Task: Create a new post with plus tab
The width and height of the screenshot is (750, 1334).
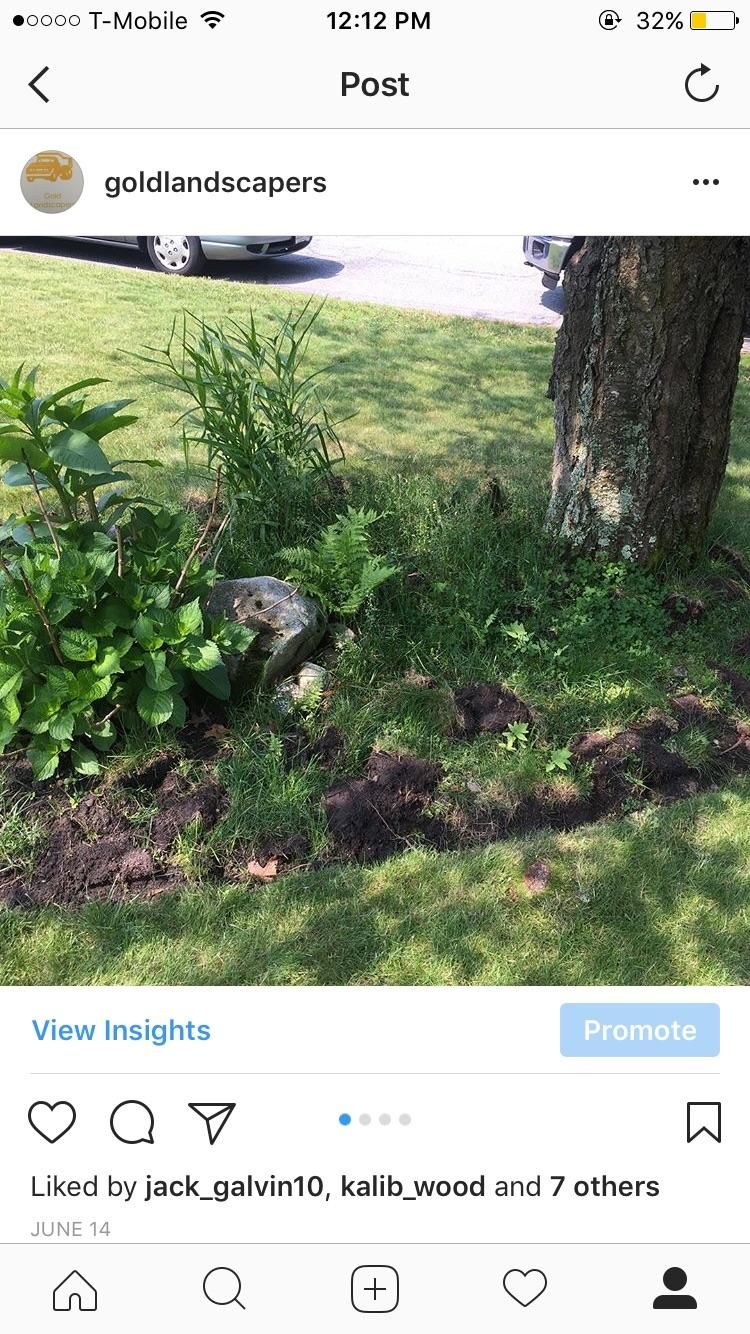Action: pyautogui.click(x=375, y=1289)
